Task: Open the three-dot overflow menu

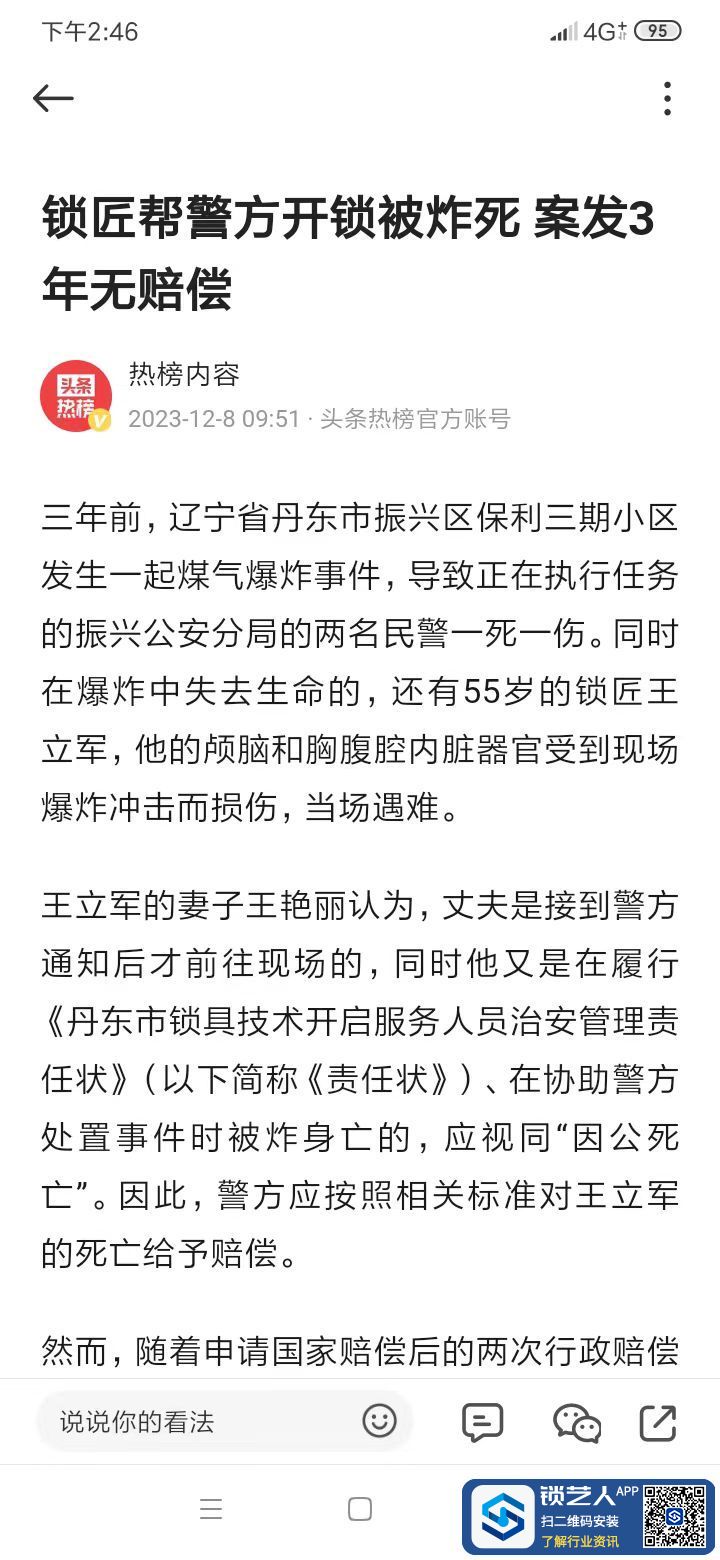Action: [667, 98]
